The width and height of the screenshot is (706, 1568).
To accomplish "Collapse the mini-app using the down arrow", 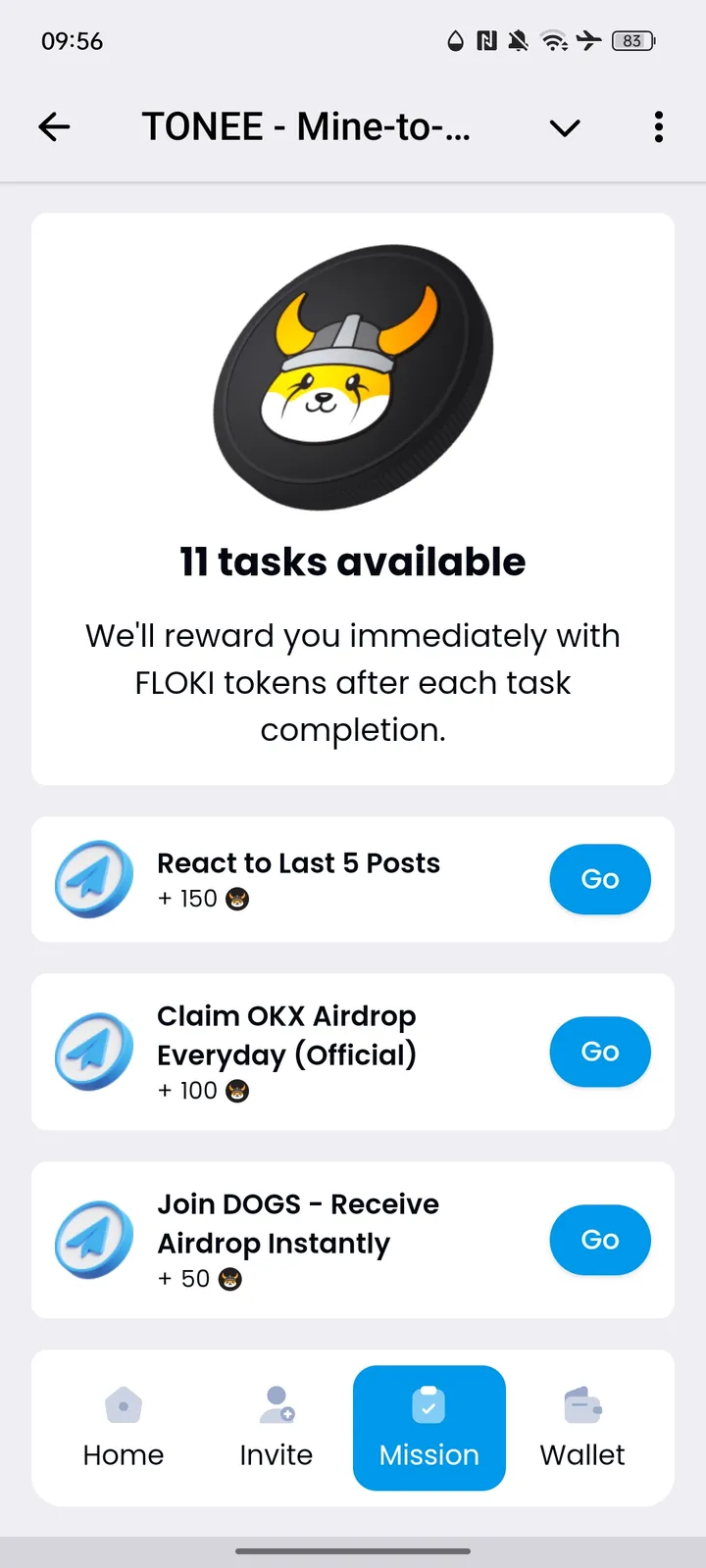I will coord(565,127).
